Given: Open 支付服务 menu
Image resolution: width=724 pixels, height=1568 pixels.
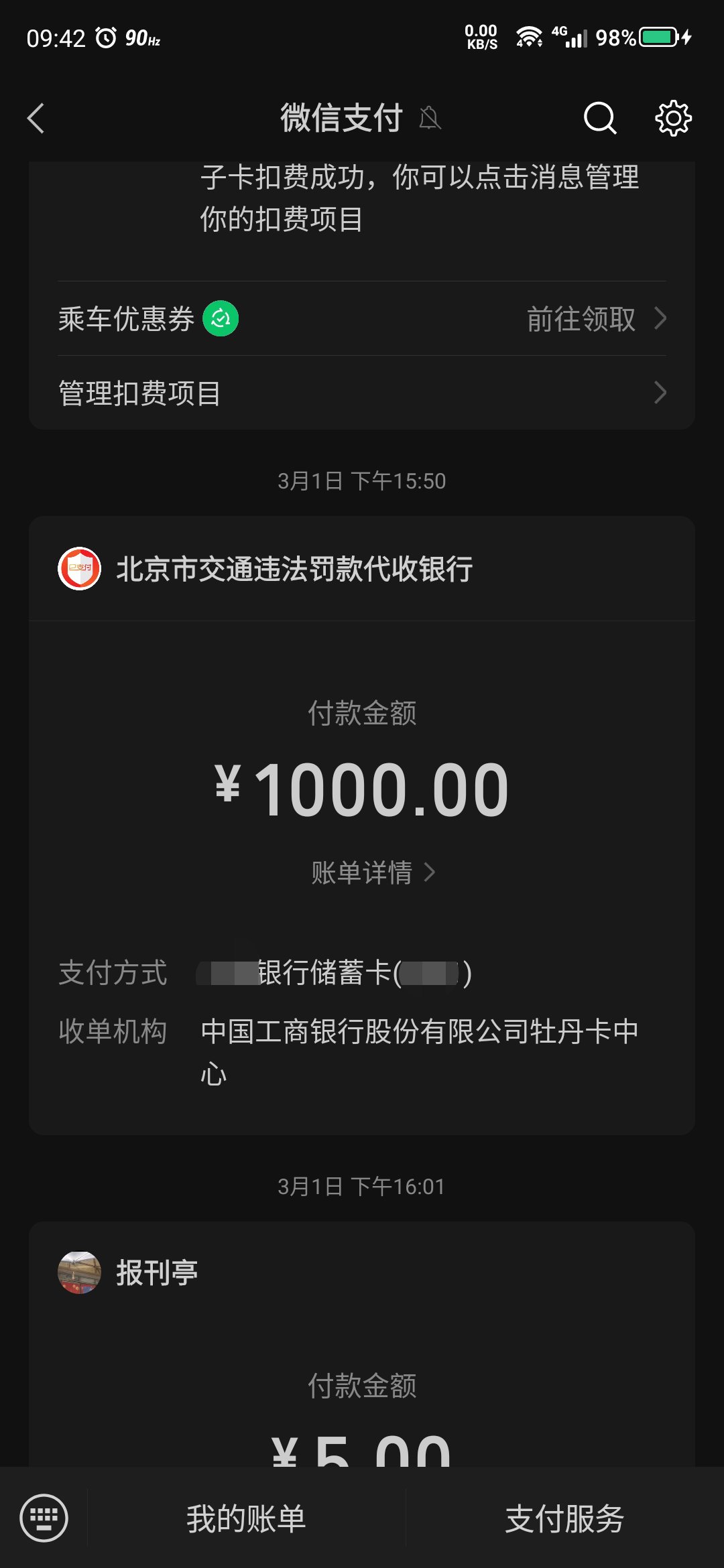Looking at the screenshot, I should point(564,1518).
